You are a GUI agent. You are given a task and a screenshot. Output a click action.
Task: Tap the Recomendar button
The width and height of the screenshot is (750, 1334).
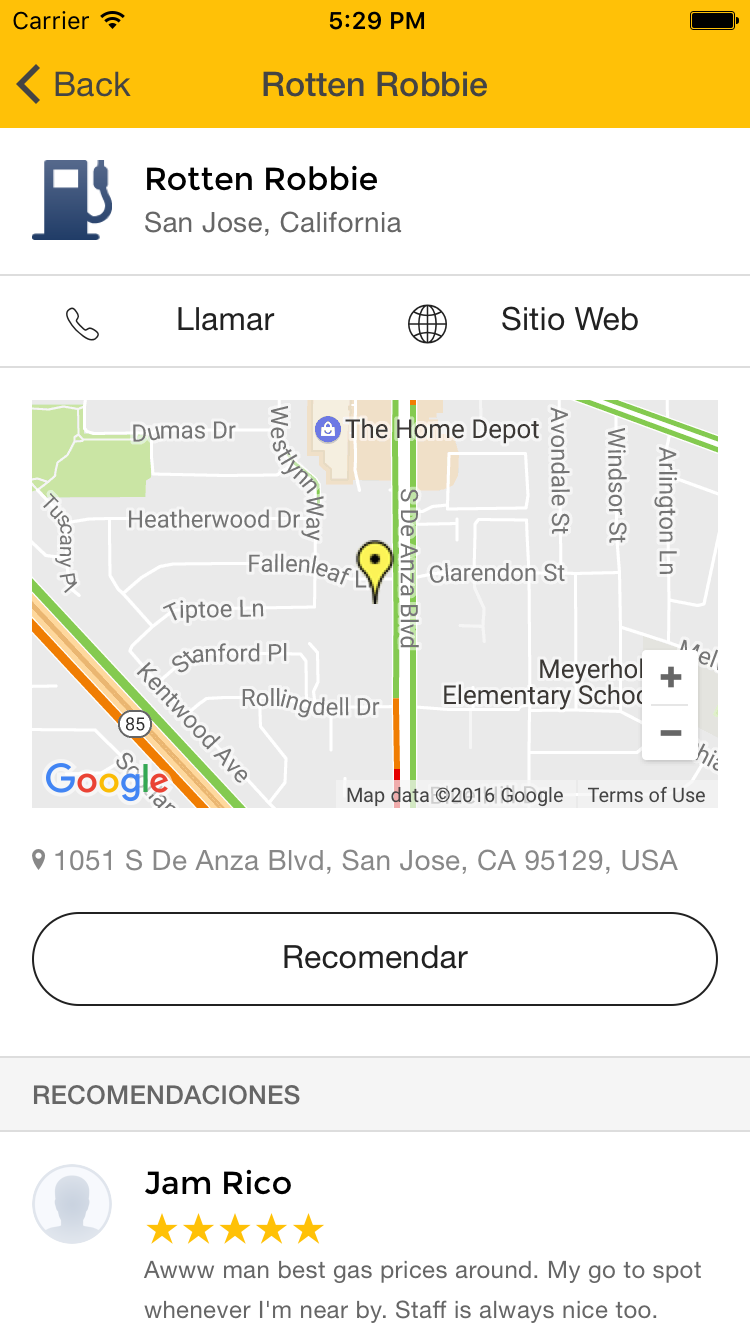tap(375, 958)
